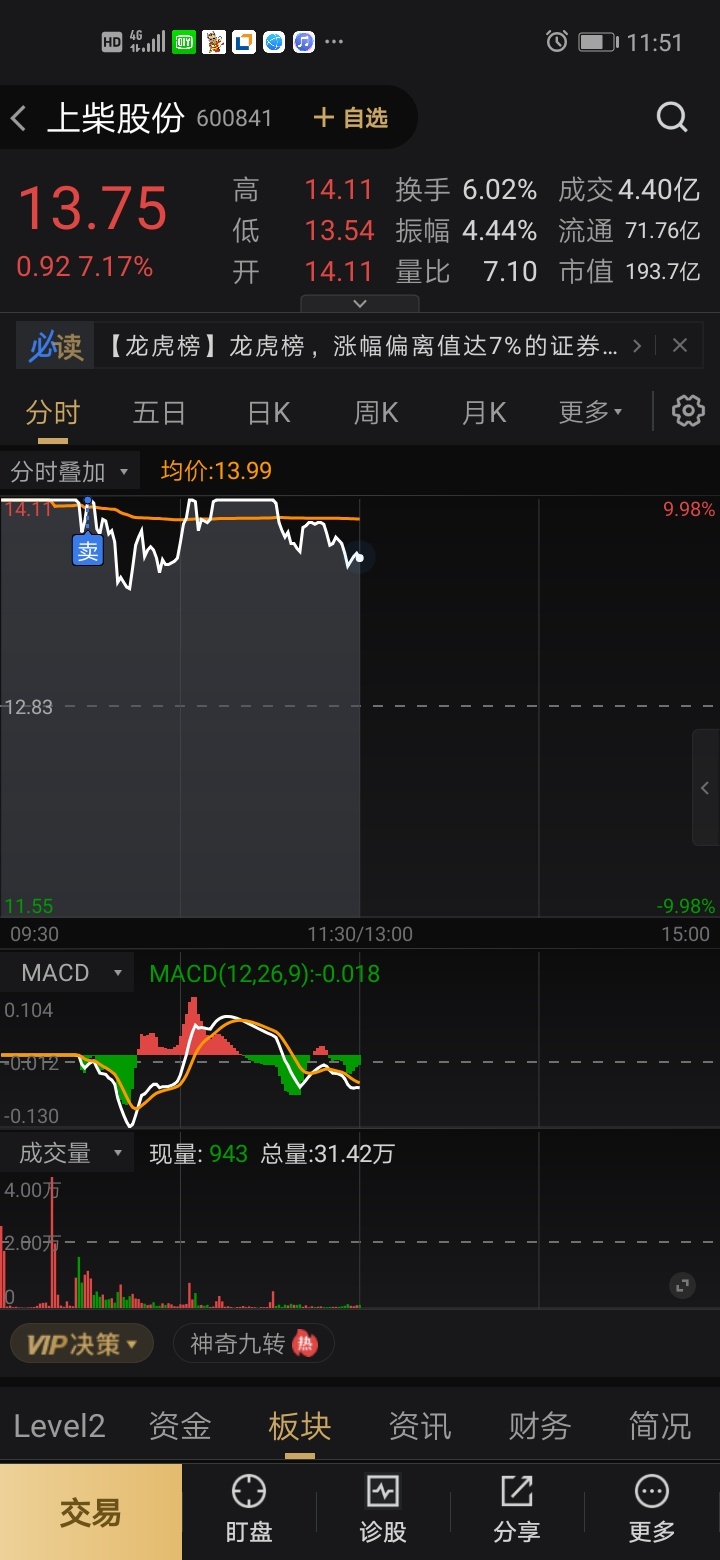720x1560 pixels.
Task: Open the 交易 trade button
Action: click(x=91, y=1512)
